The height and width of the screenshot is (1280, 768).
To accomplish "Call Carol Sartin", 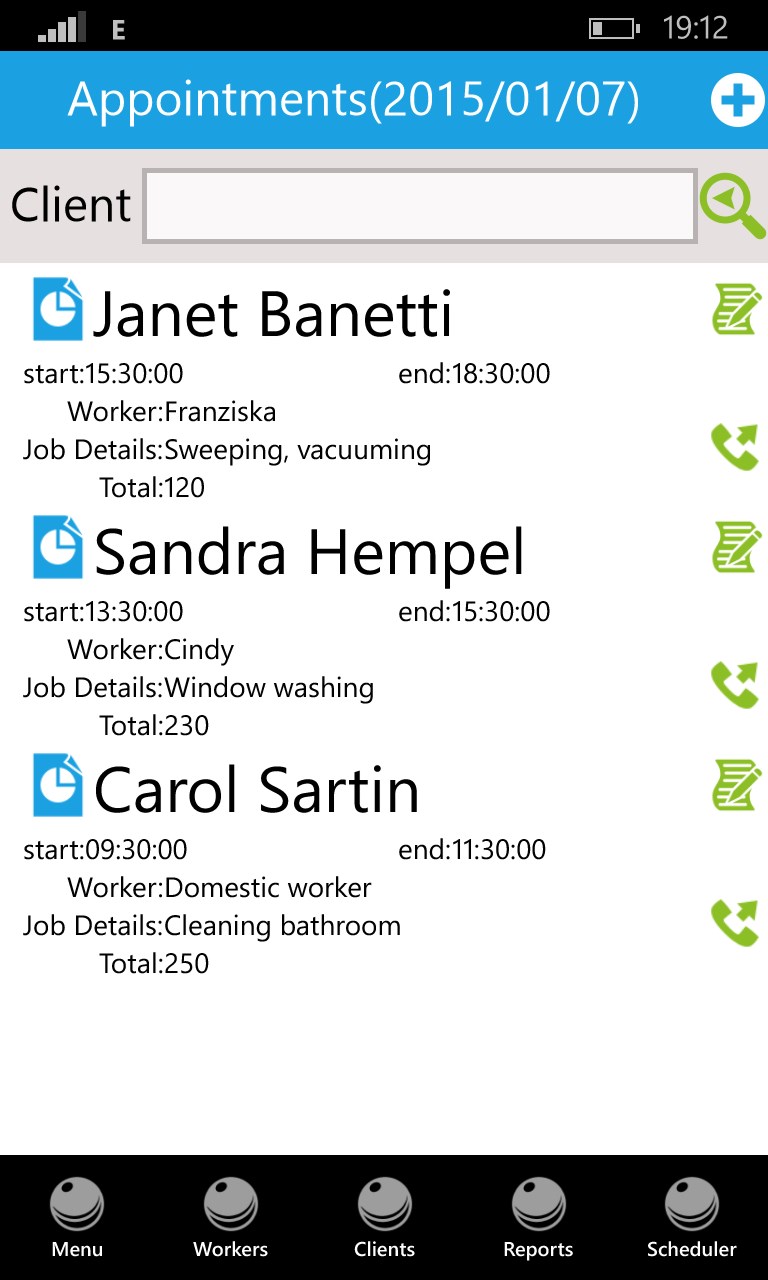I will pos(735,923).
